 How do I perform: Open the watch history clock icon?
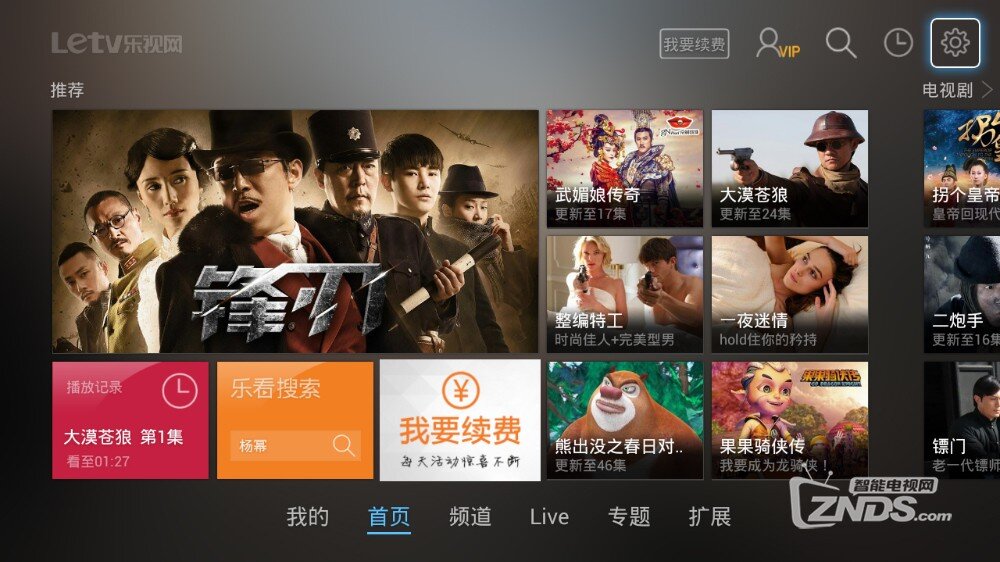(x=898, y=43)
